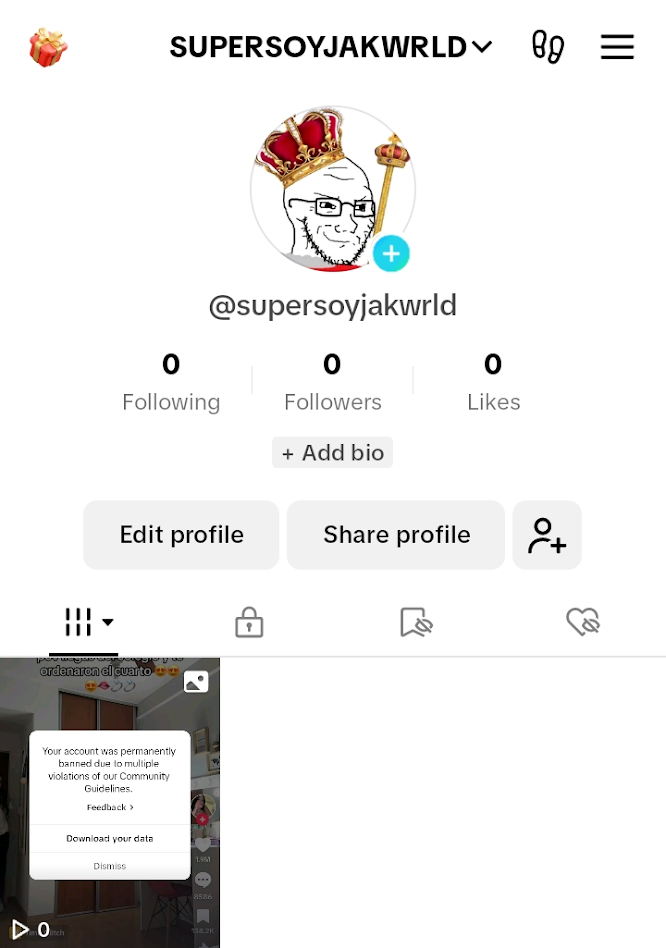Image resolution: width=666 pixels, height=948 pixels.
Task: Tap Share profile button
Action: [x=396, y=535]
